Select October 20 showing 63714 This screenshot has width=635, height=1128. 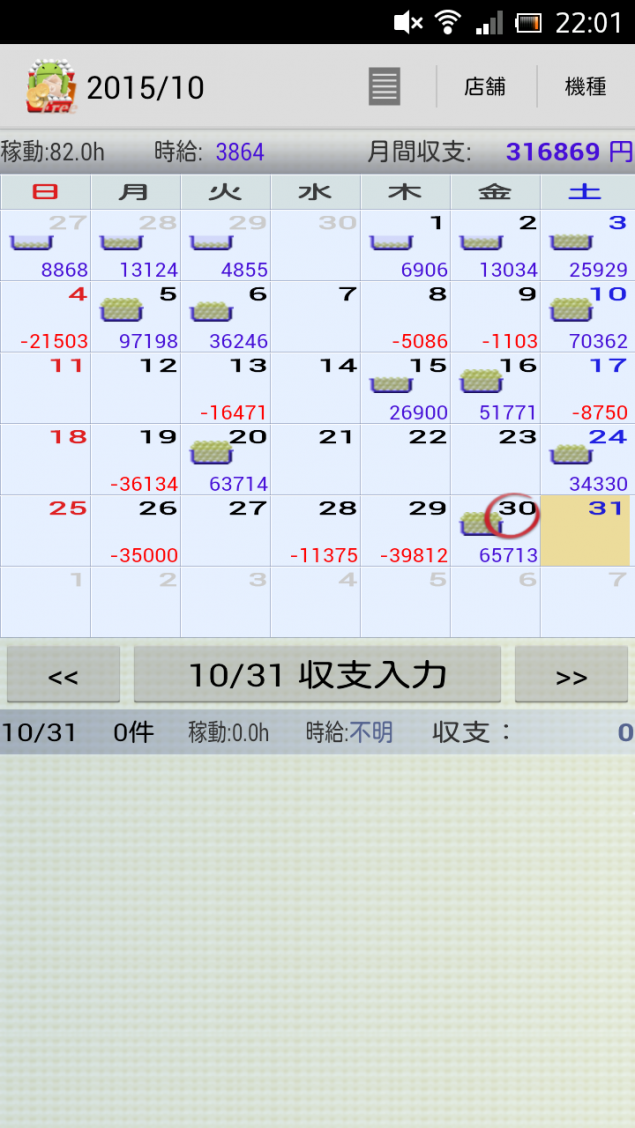pyautogui.click(x=226, y=459)
